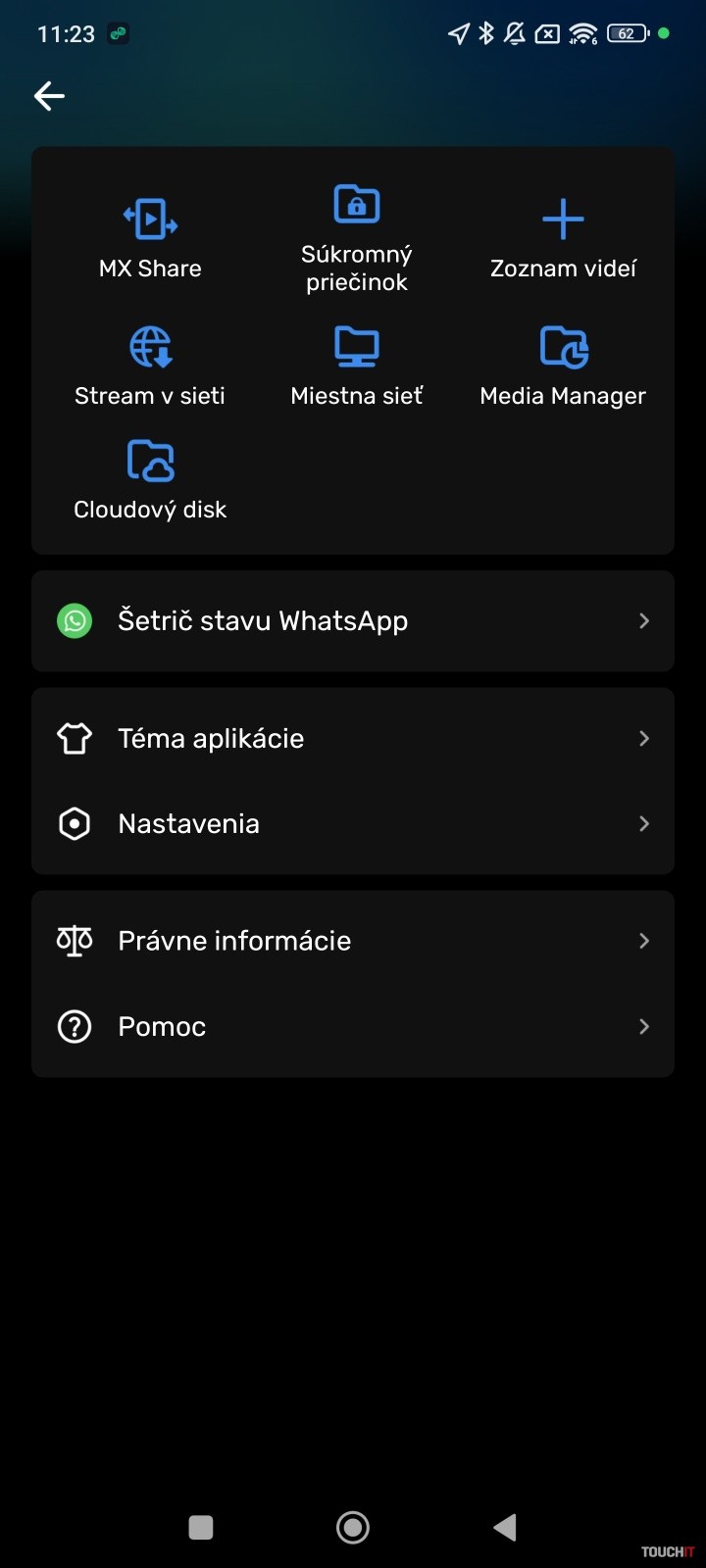Open Súkromný priečinok private folder
The image size is (706, 1568).
click(x=357, y=238)
